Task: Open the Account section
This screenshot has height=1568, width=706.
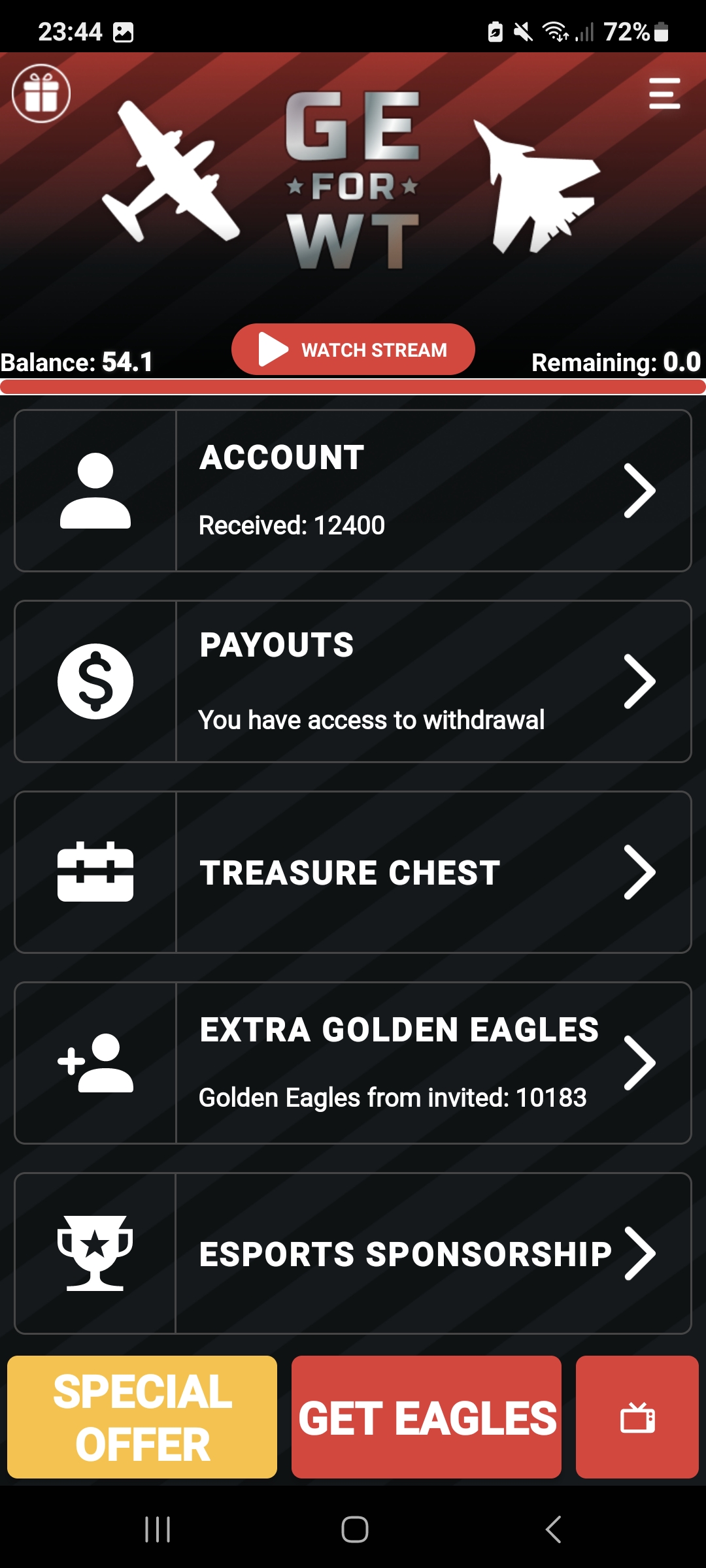Action: pyautogui.click(x=353, y=491)
